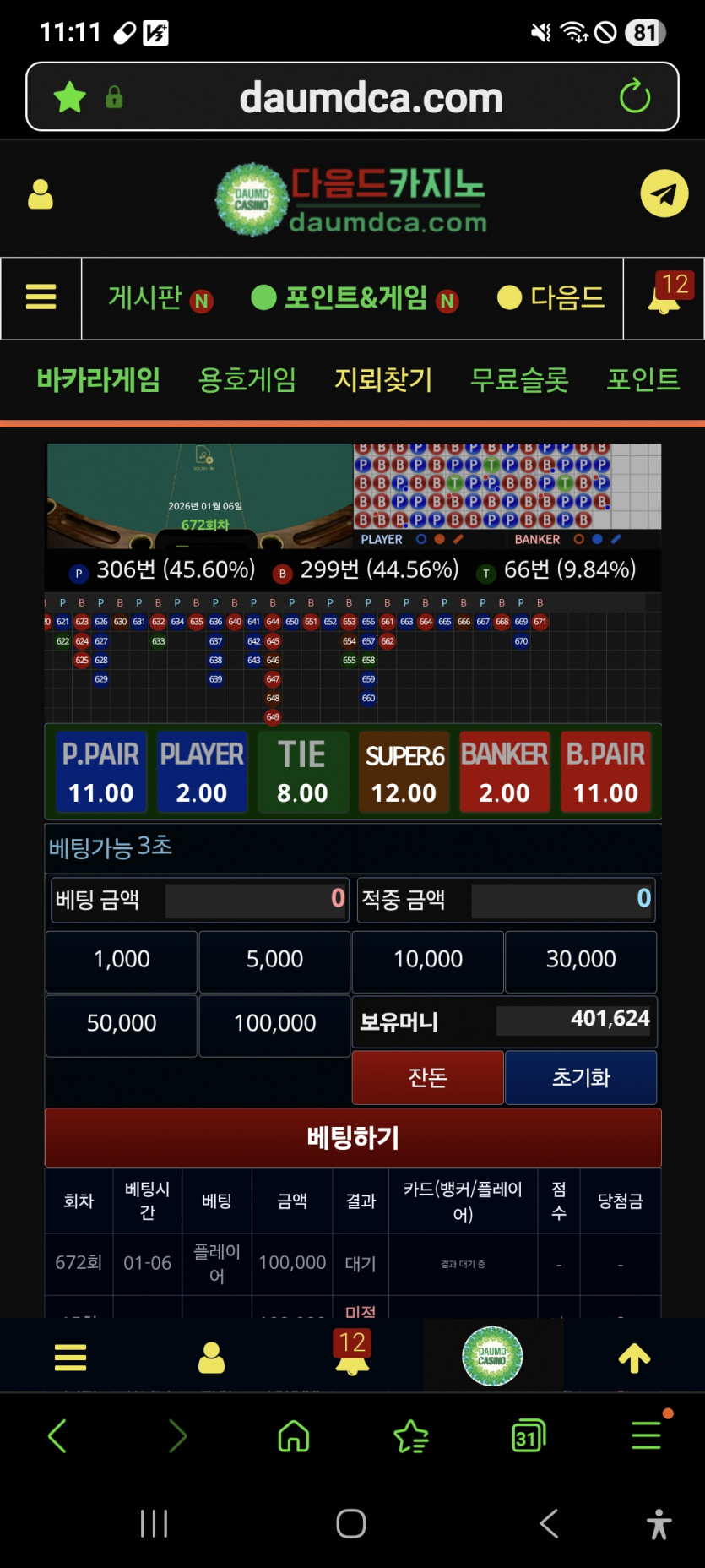Click the profile person icon in header
This screenshot has width=705, height=1568.
(40, 193)
